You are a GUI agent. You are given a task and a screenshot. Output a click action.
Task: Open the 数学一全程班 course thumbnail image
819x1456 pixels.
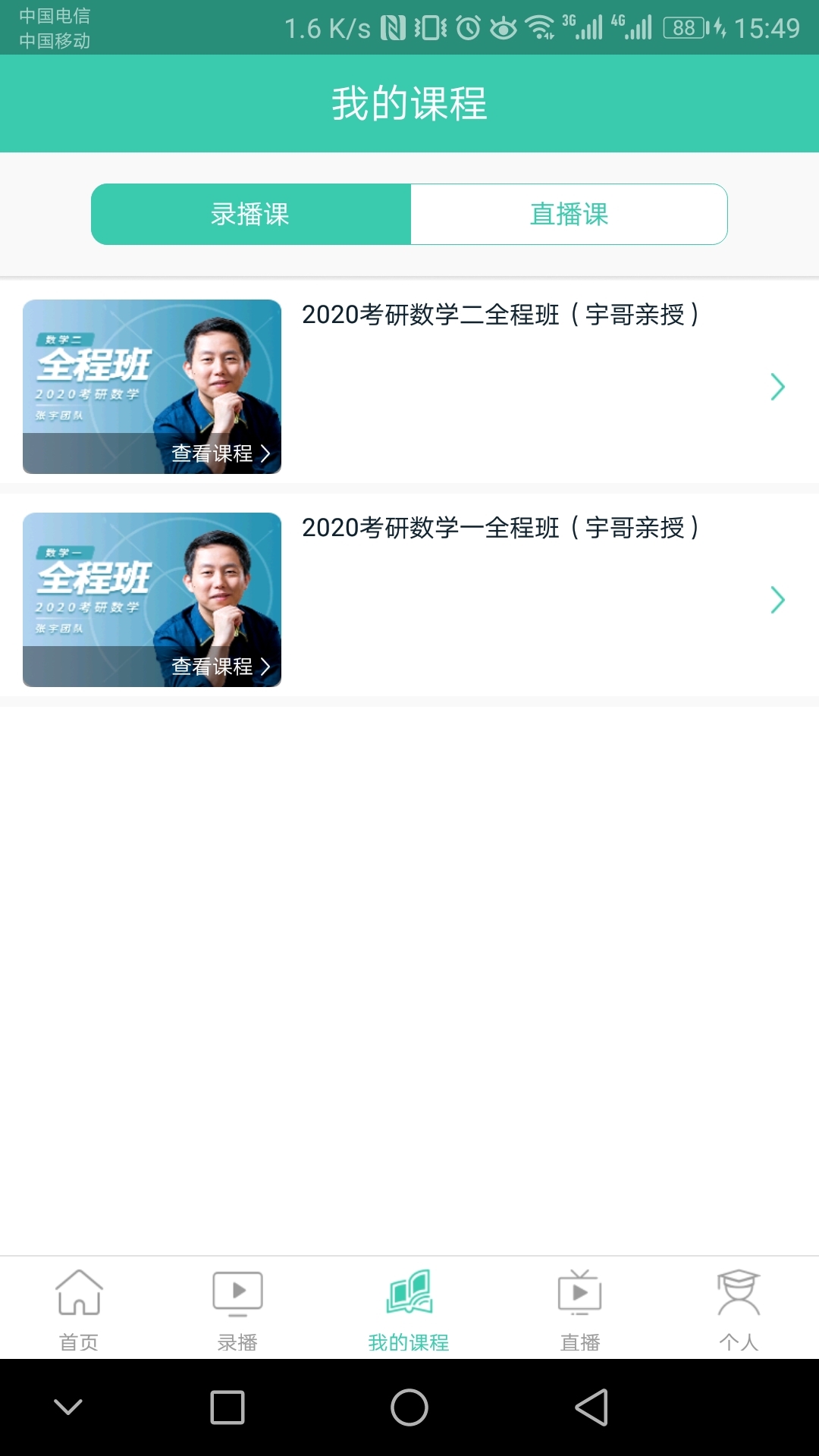[x=152, y=601]
